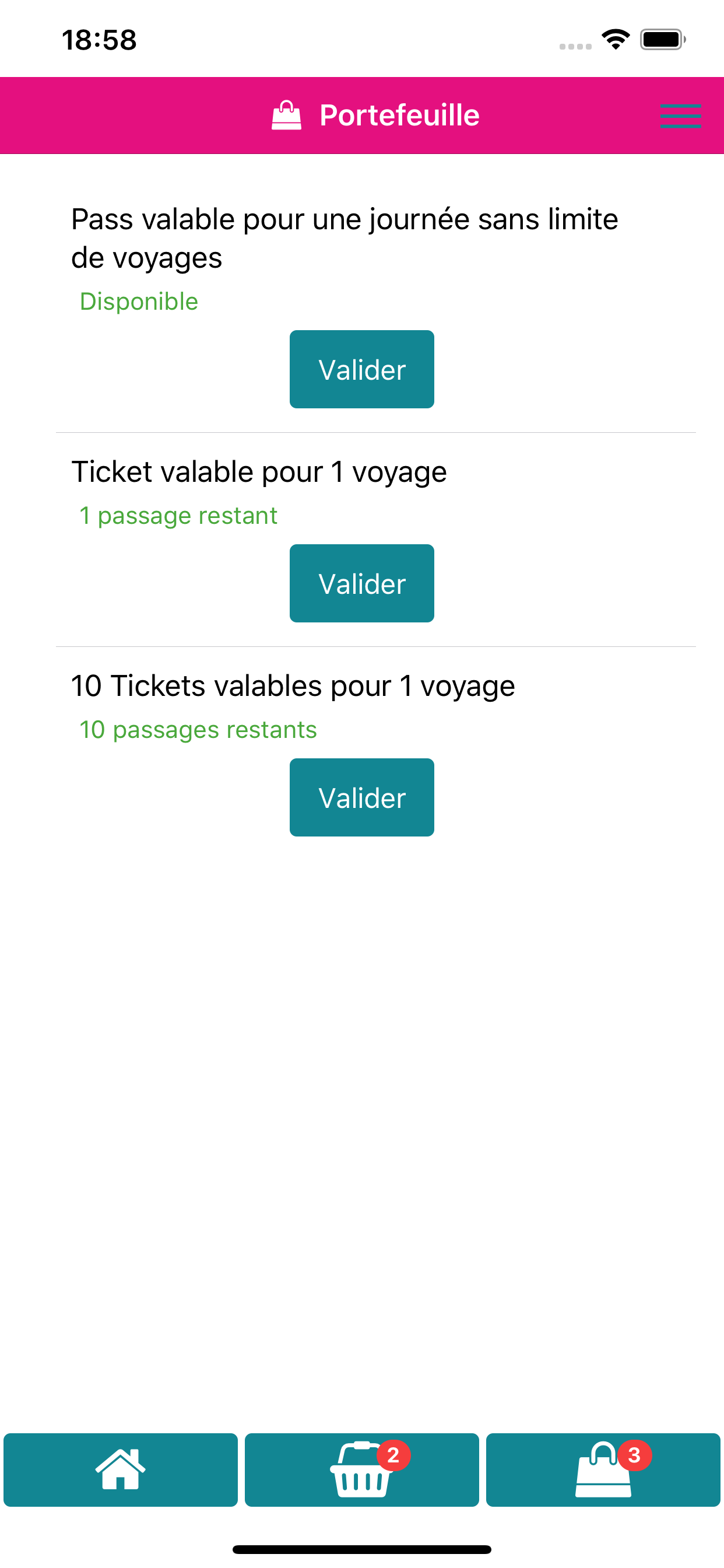
Task: Open the hamburger menu
Action: [x=680, y=116]
